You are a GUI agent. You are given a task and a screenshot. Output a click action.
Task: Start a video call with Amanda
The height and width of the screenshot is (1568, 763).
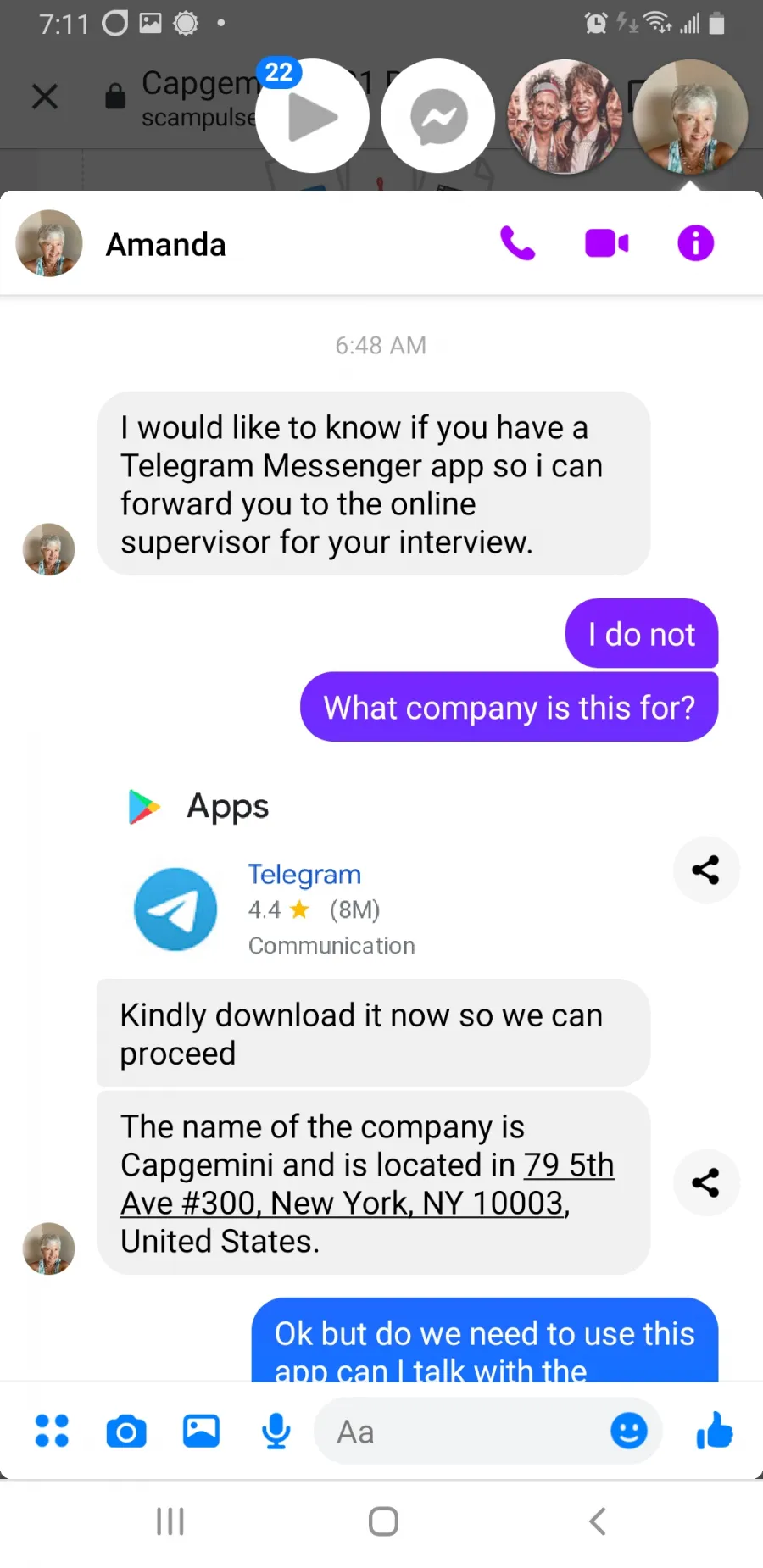point(607,244)
